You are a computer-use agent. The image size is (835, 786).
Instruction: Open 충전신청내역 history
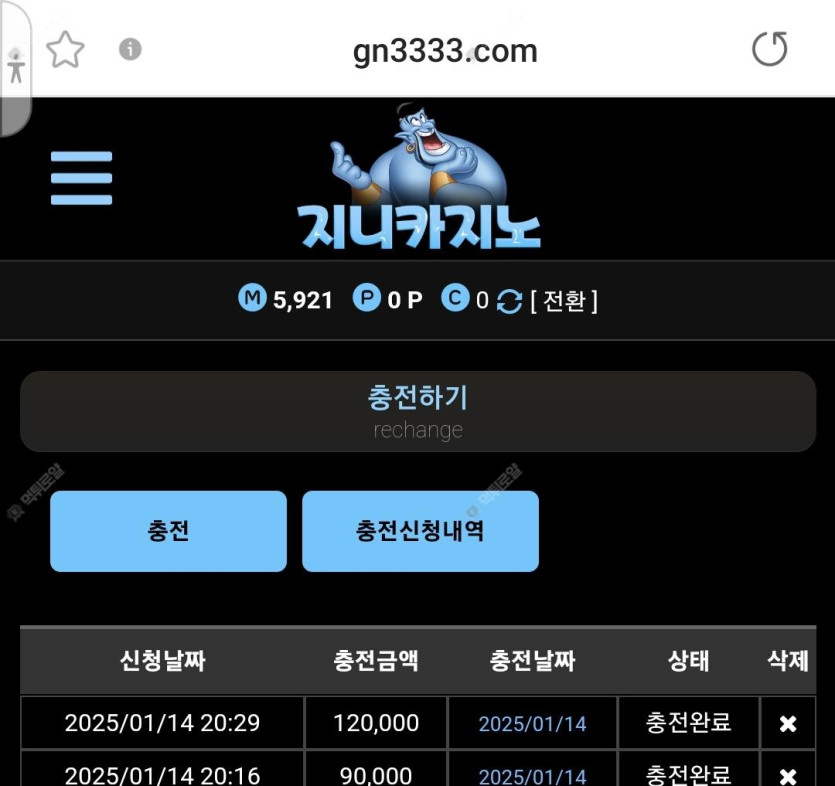pyautogui.click(x=420, y=531)
